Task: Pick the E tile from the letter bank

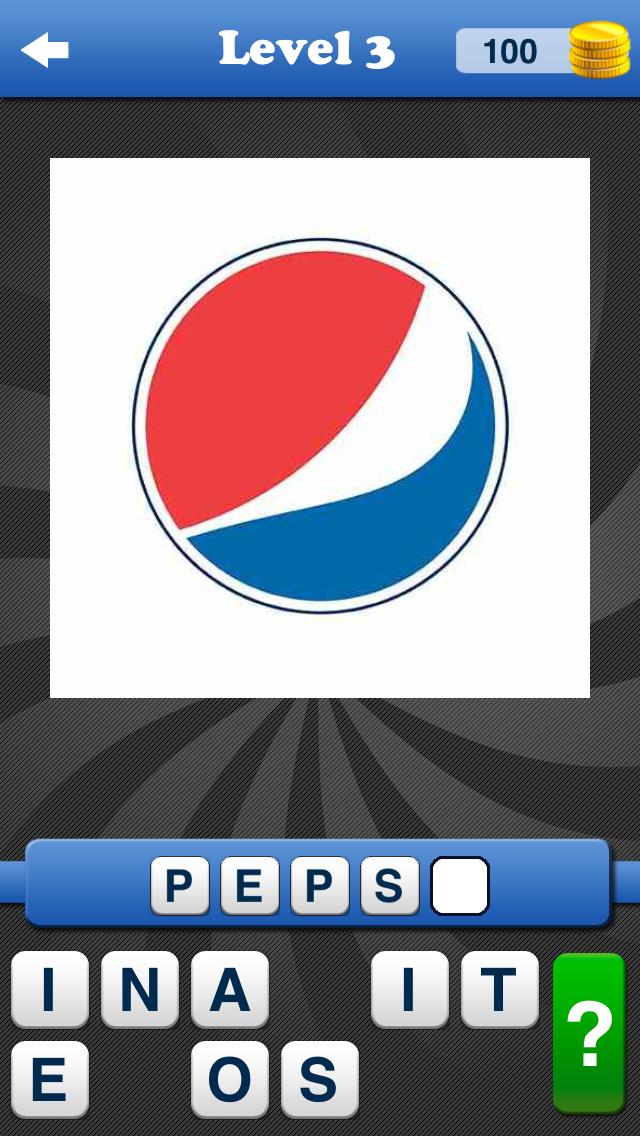Action: pos(49,1079)
